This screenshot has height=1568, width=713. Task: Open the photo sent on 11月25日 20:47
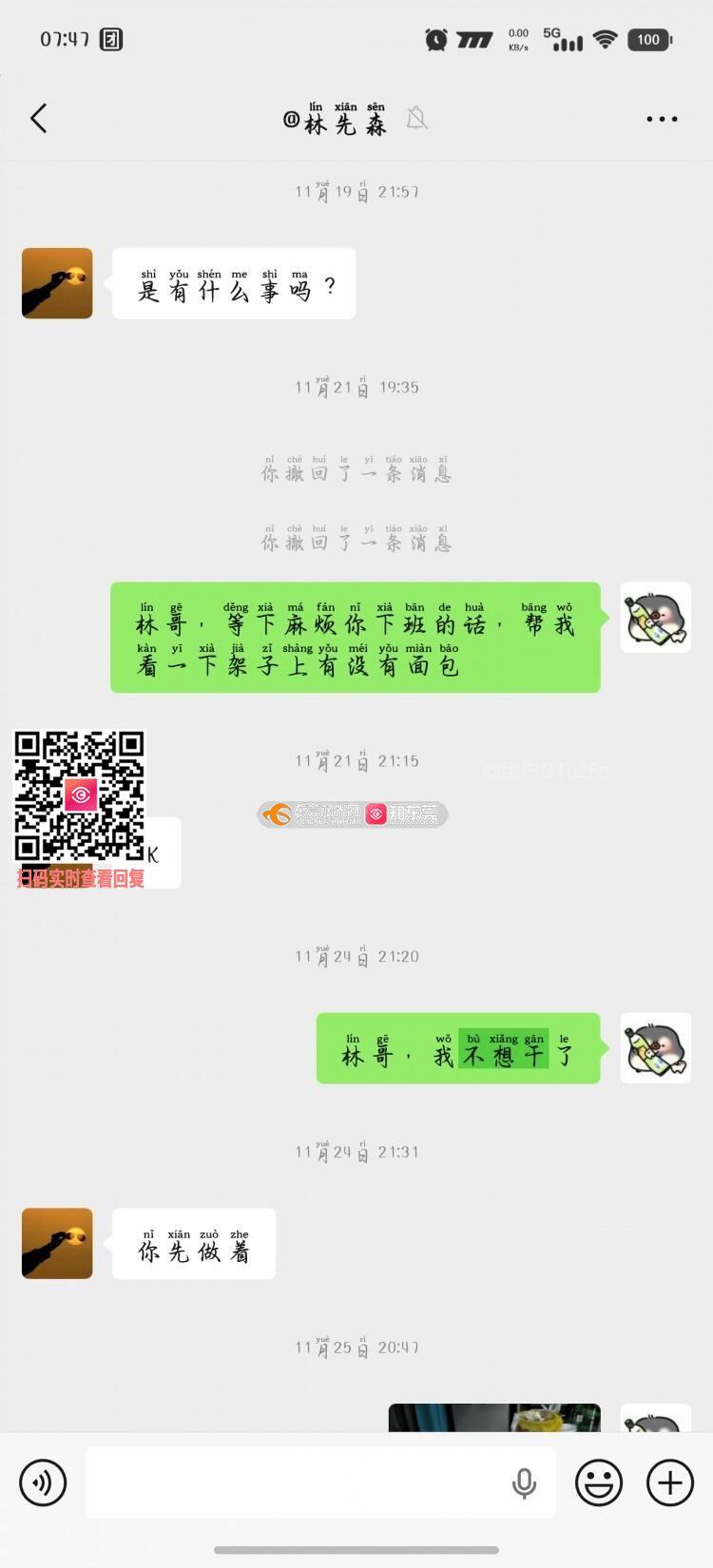(494, 1418)
